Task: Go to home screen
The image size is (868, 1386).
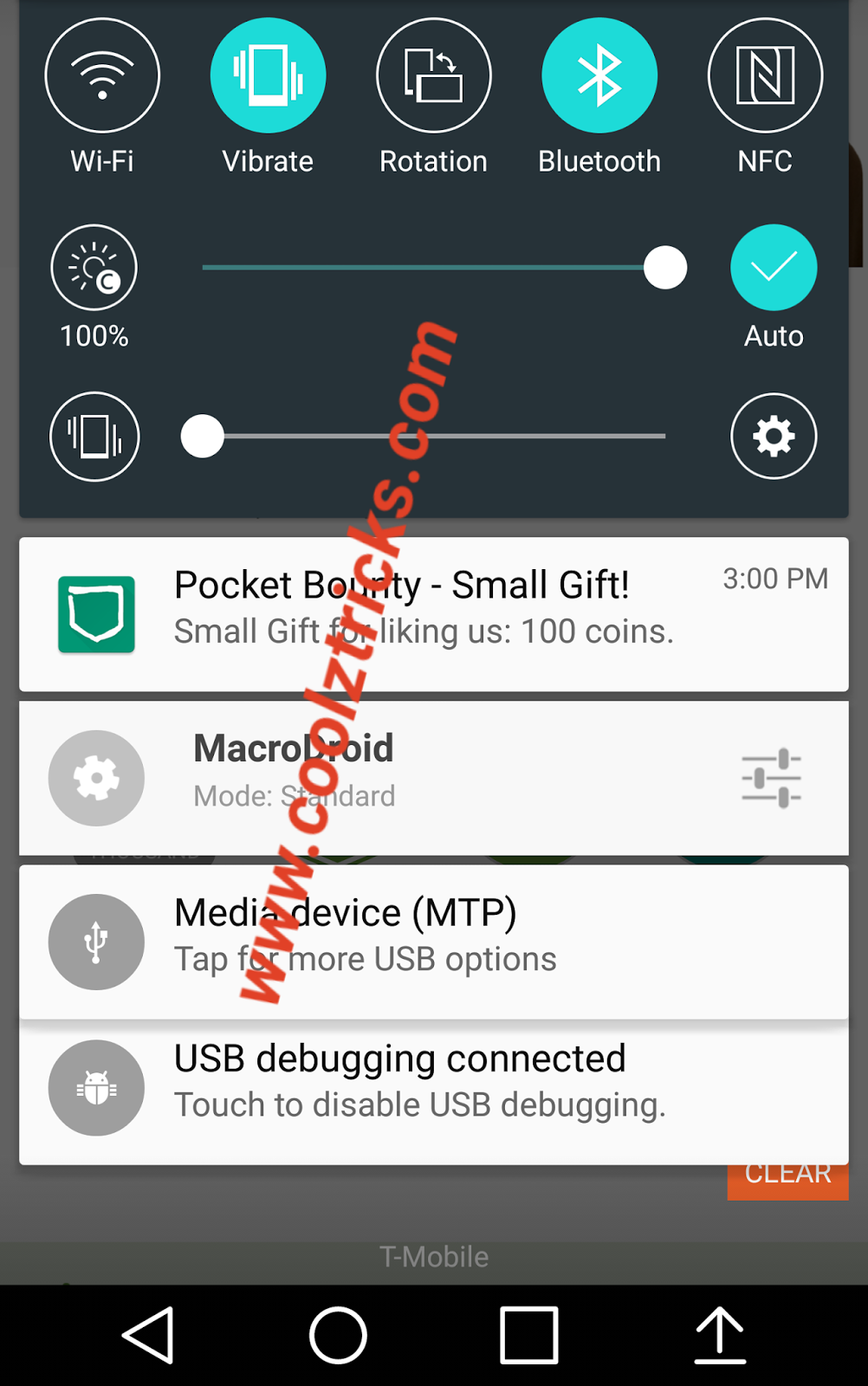Action: pos(338,1335)
